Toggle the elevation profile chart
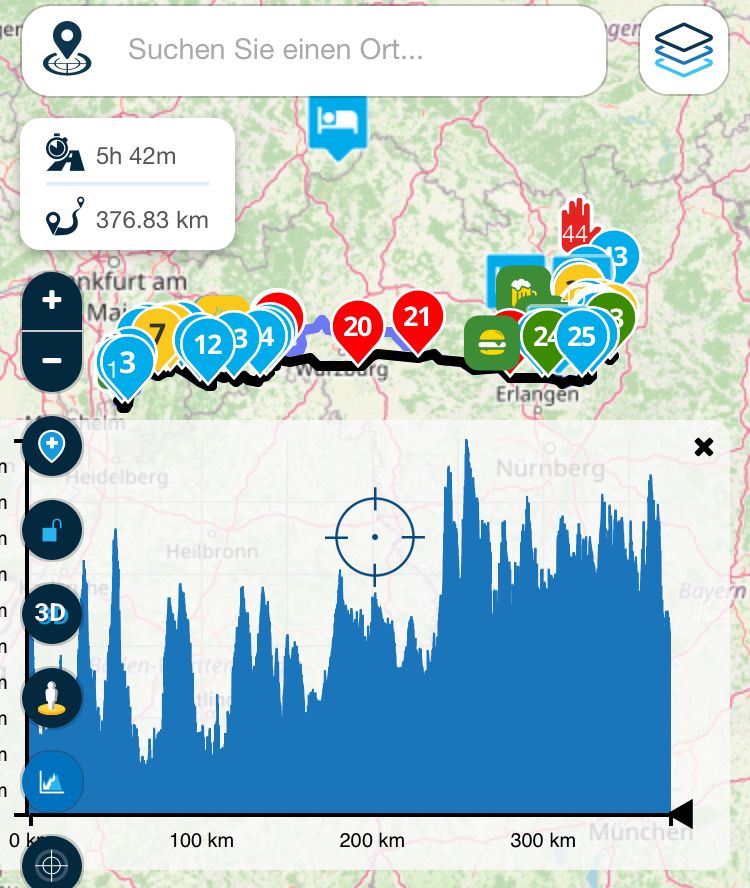Screen dimensions: 750x888 (52, 780)
